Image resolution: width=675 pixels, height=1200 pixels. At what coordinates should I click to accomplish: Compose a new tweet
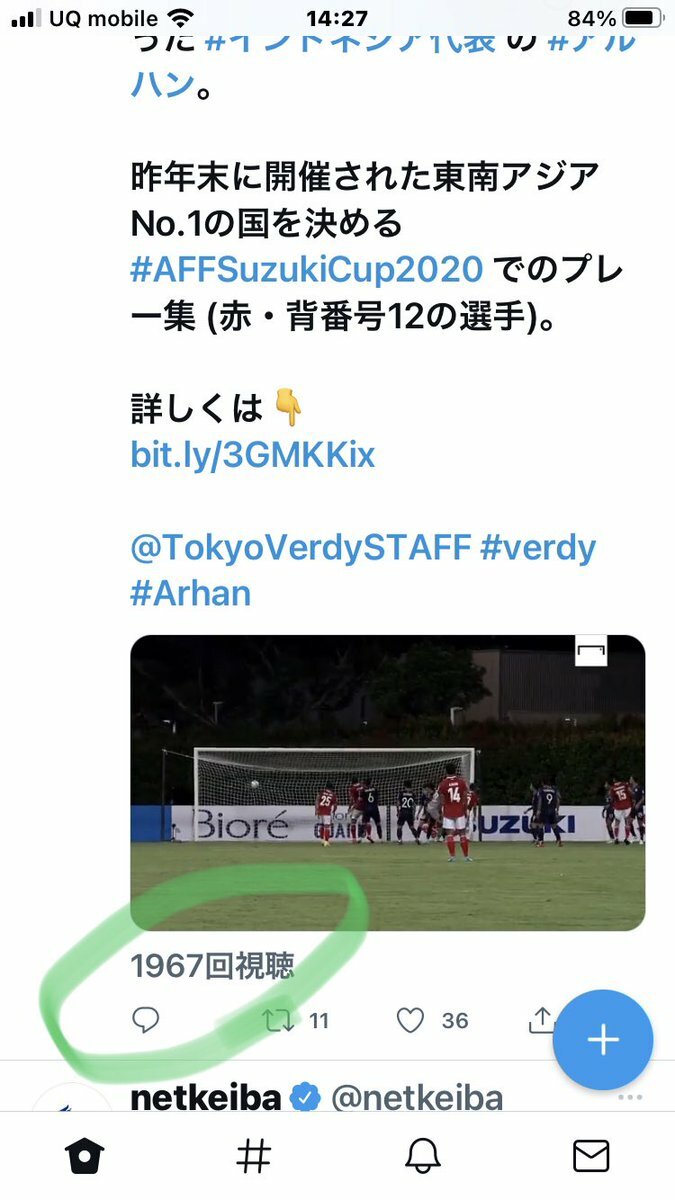click(602, 1040)
